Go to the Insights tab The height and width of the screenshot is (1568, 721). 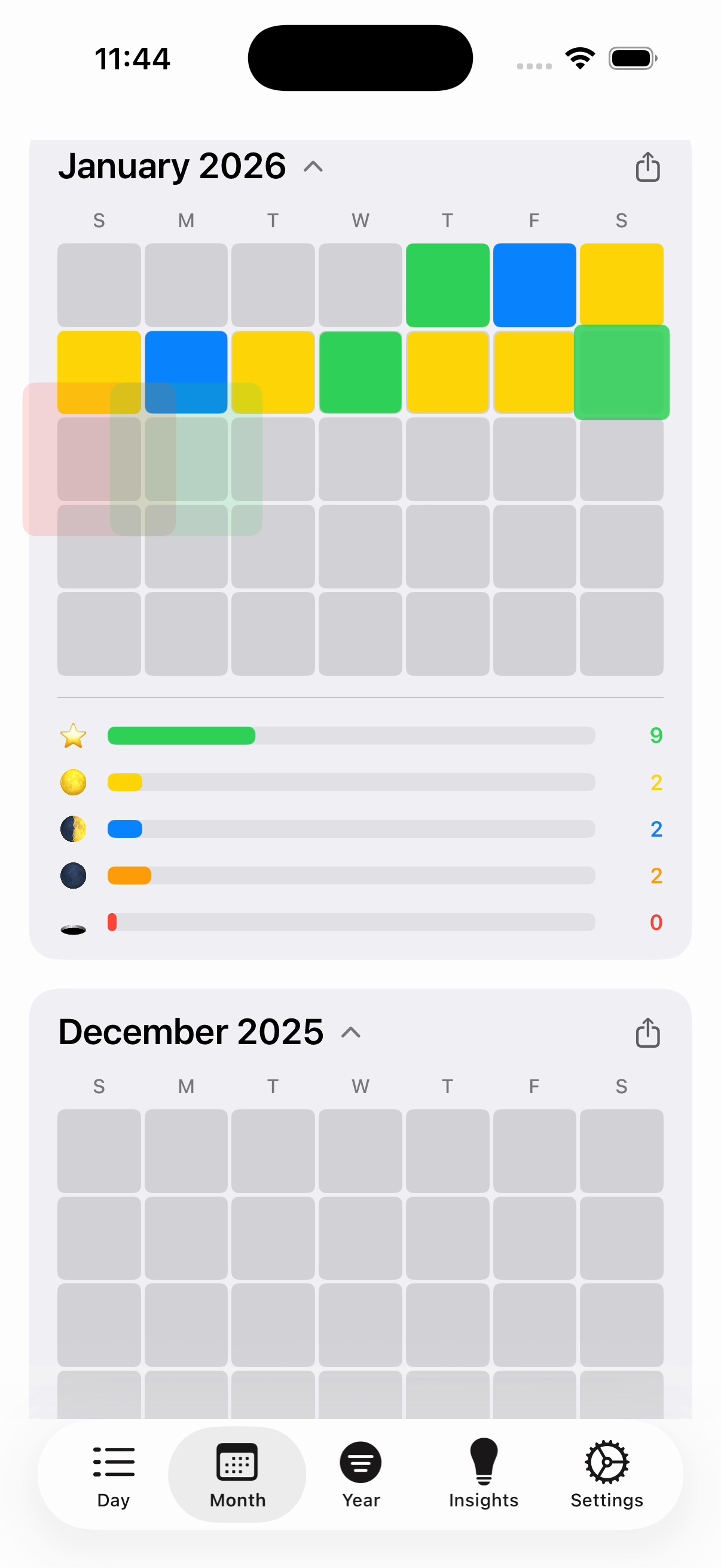coord(484,1474)
